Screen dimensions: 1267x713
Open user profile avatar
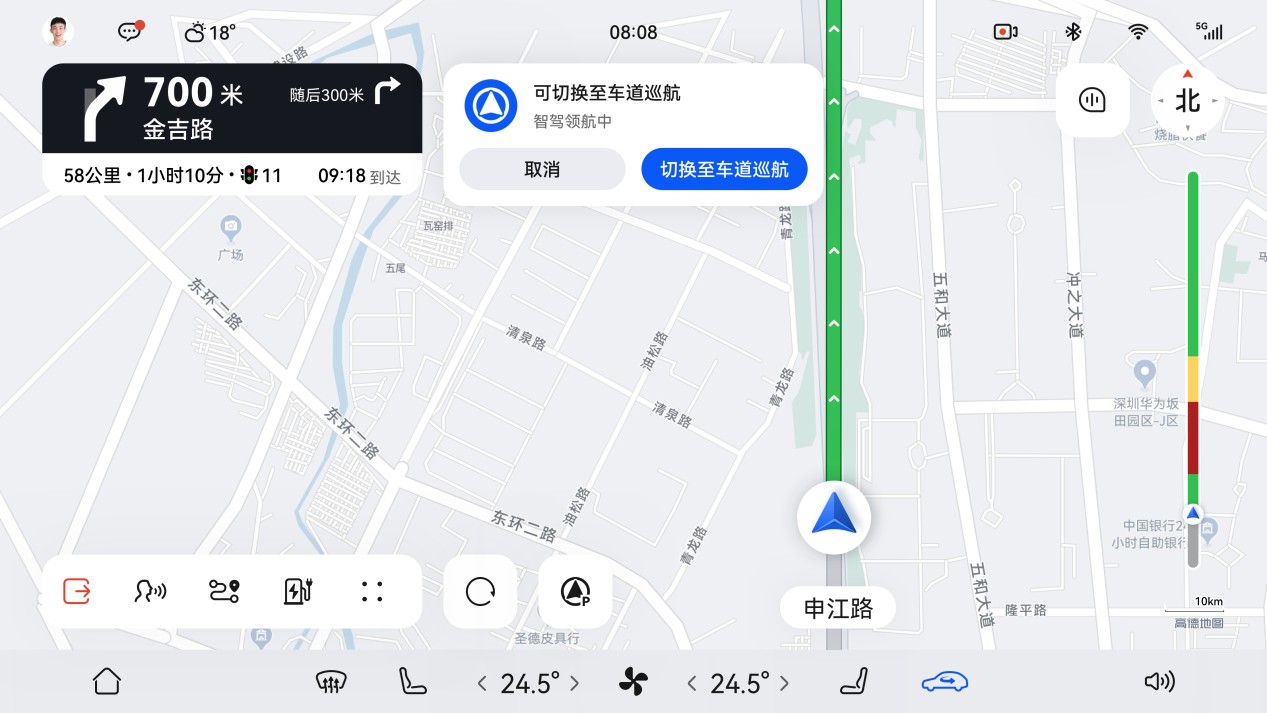[58, 32]
